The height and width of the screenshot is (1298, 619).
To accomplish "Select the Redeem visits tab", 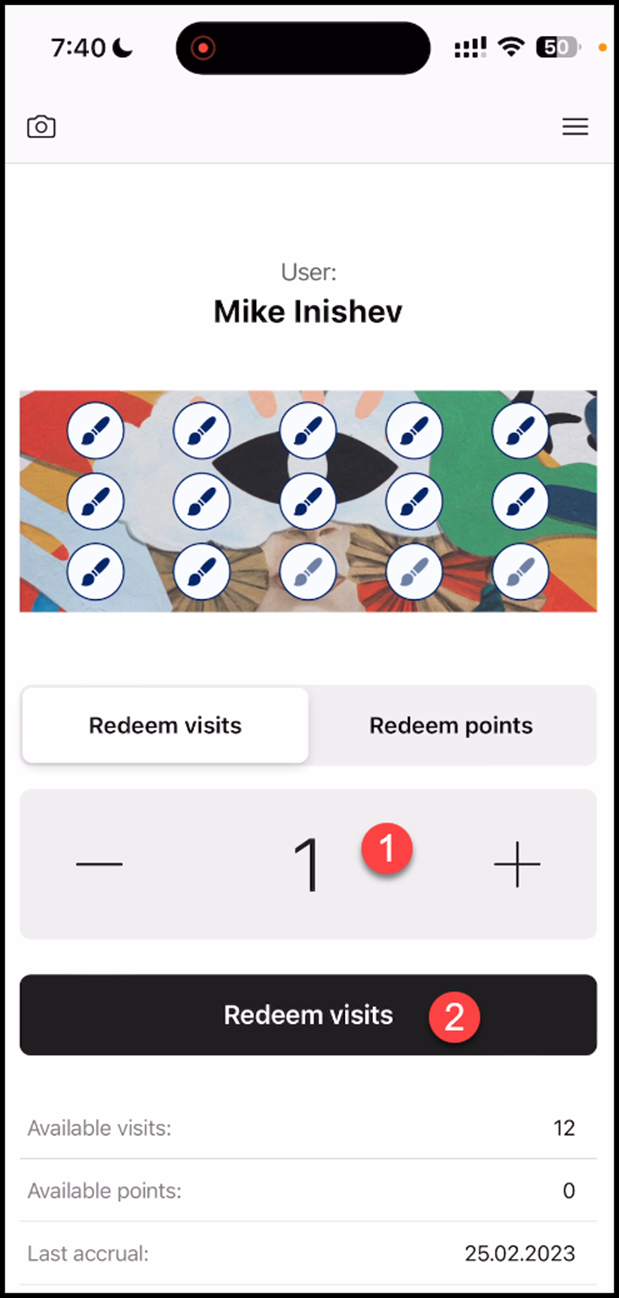I will [165, 726].
